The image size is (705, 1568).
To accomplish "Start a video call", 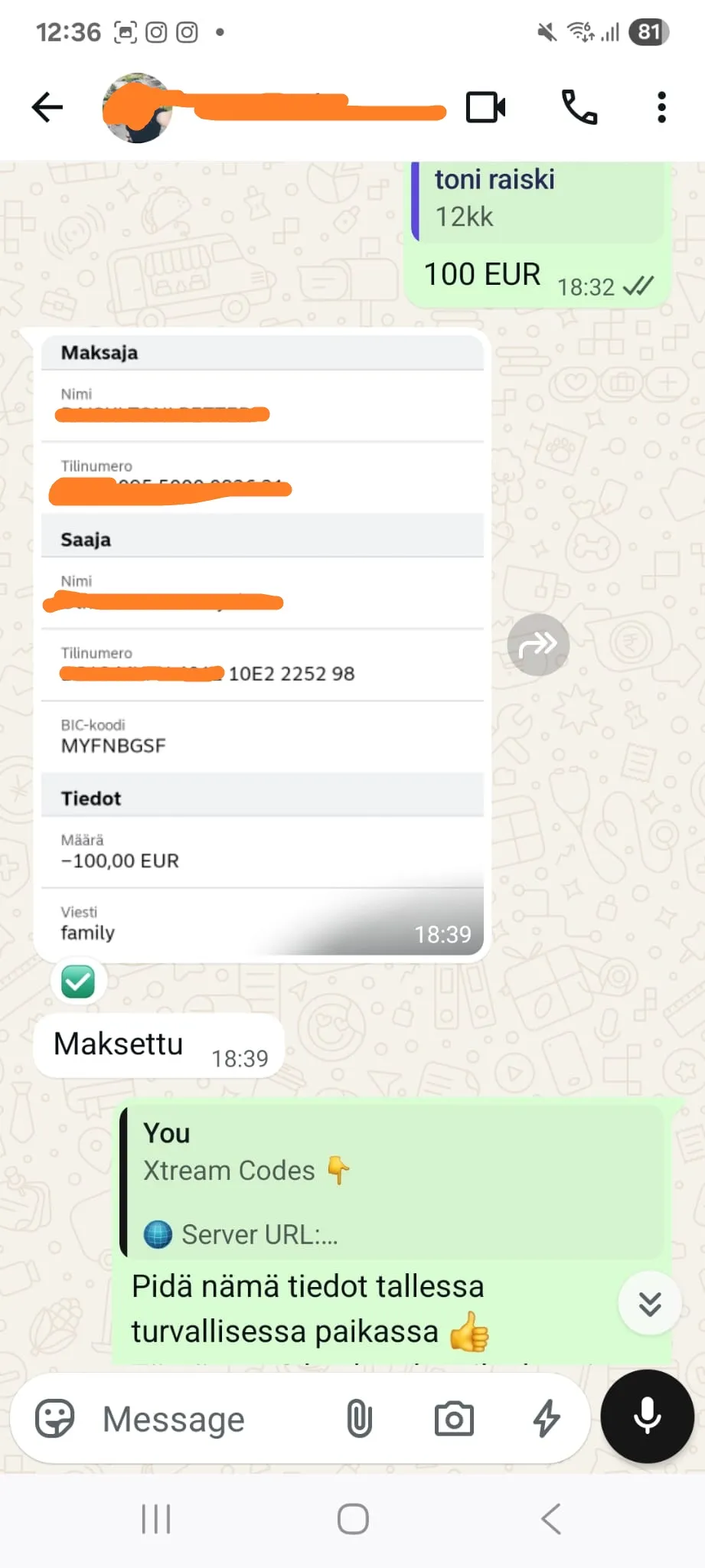I will pyautogui.click(x=486, y=107).
